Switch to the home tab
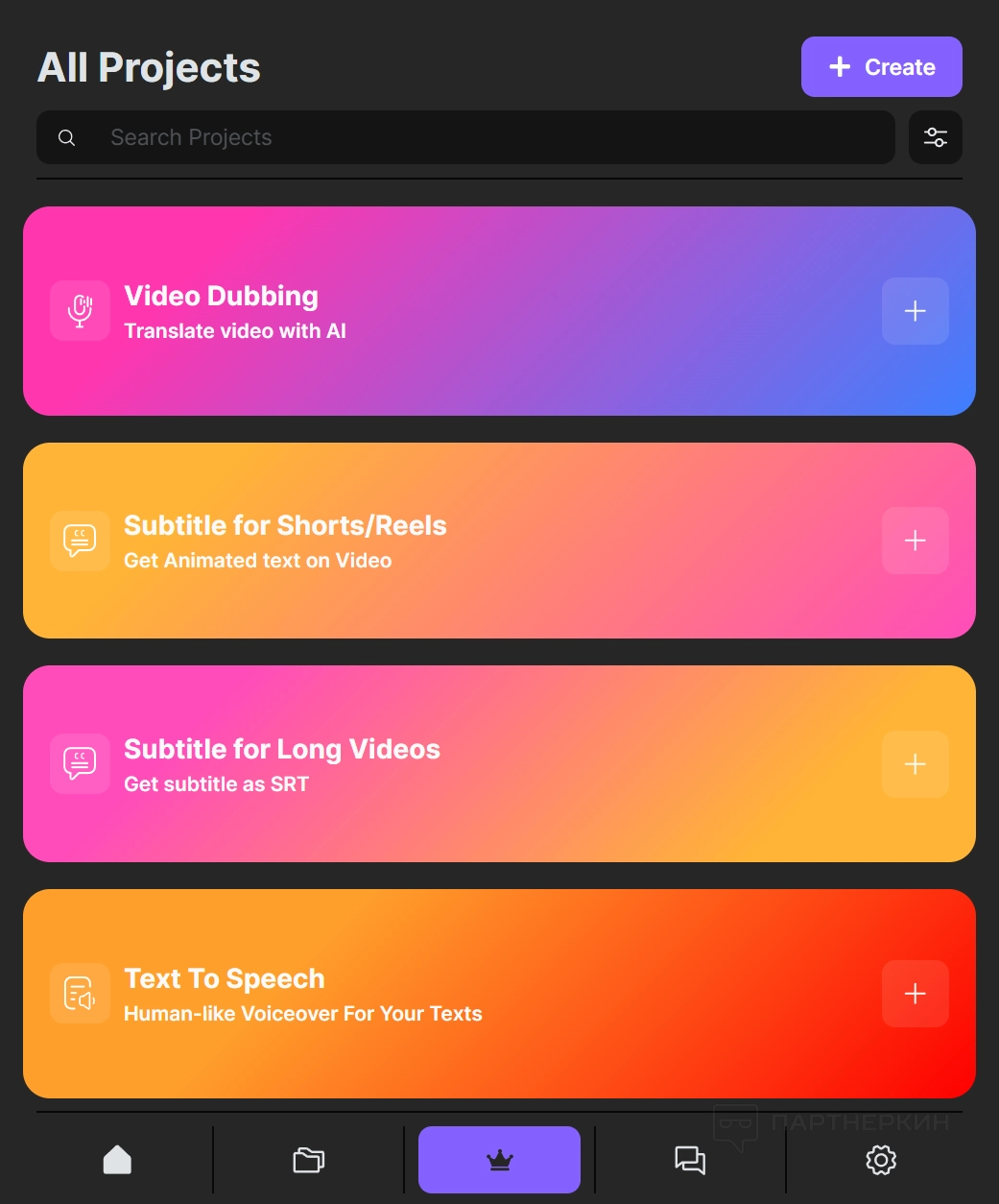The image size is (999, 1204). (117, 1160)
